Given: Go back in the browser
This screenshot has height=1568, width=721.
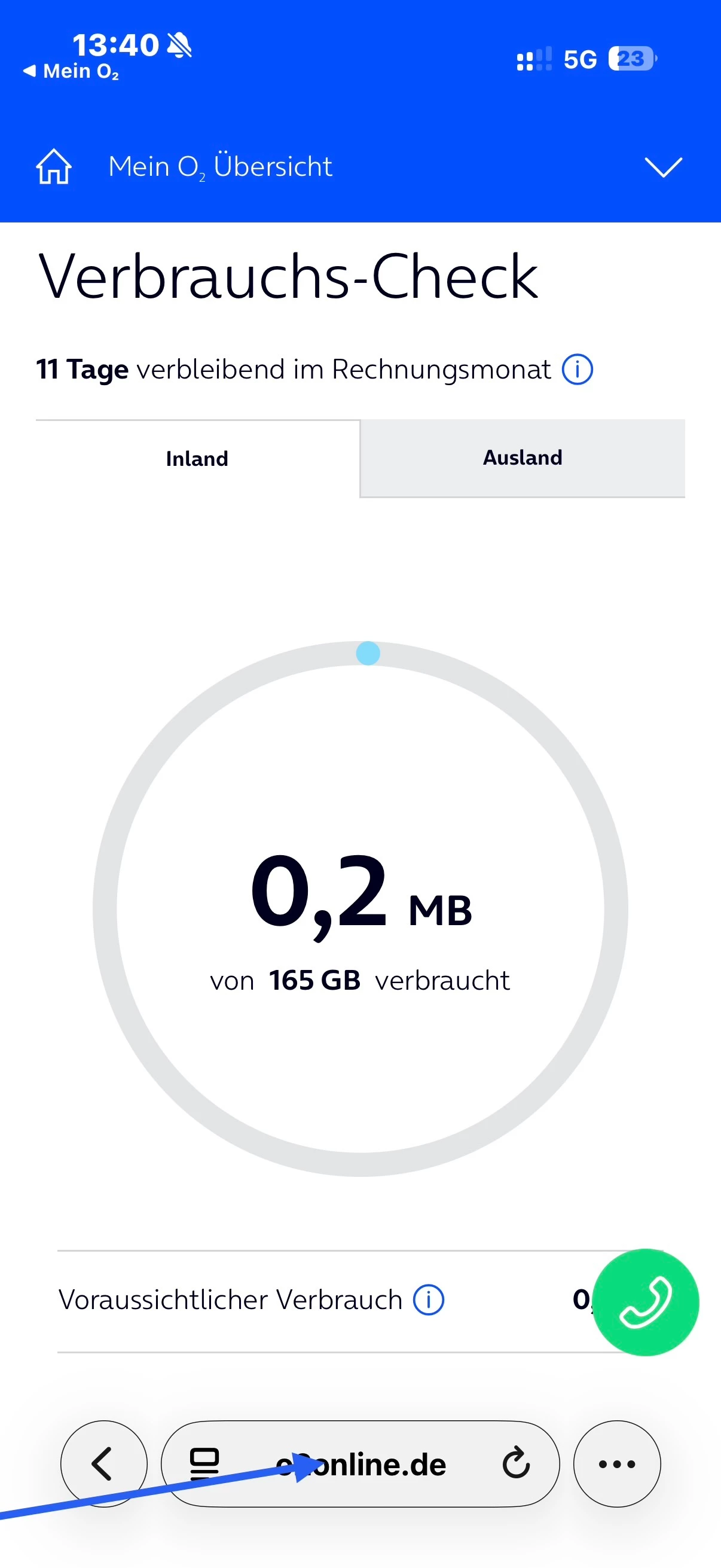Looking at the screenshot, I should point(103,1463).
